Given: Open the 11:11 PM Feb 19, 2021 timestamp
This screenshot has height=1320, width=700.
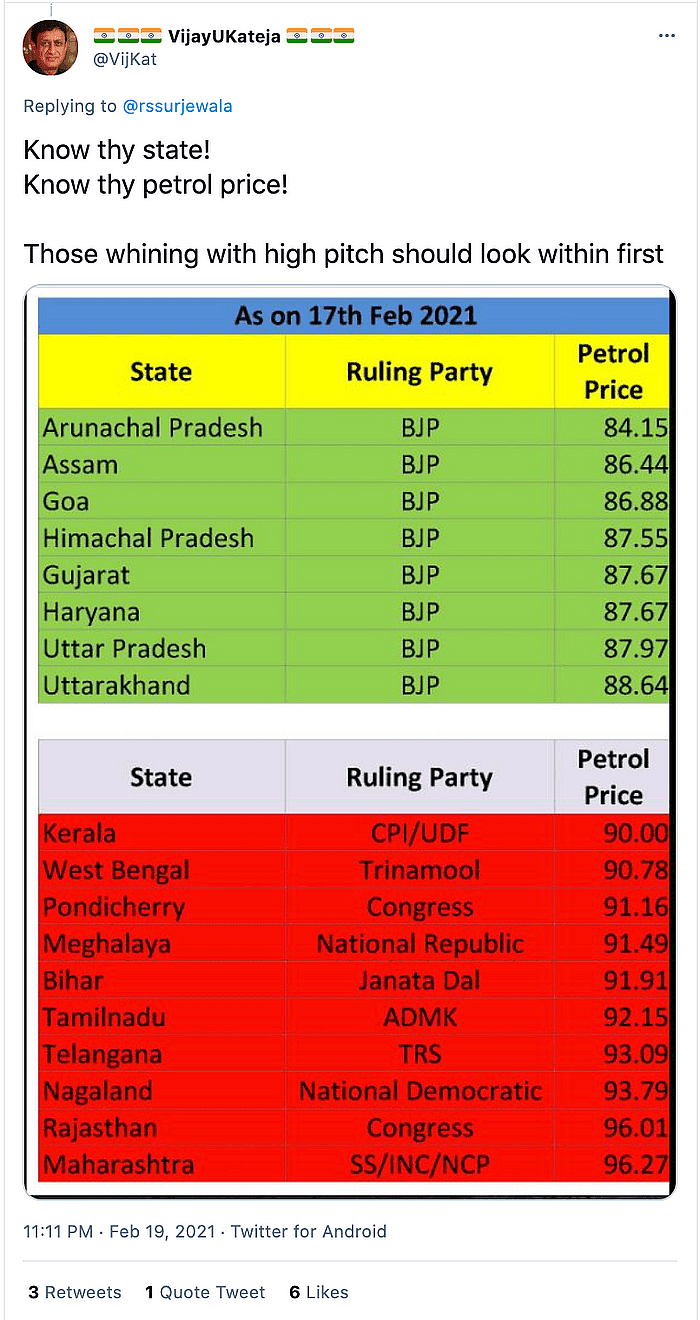Looking at the screenshot, I should tap(119, 1231).
